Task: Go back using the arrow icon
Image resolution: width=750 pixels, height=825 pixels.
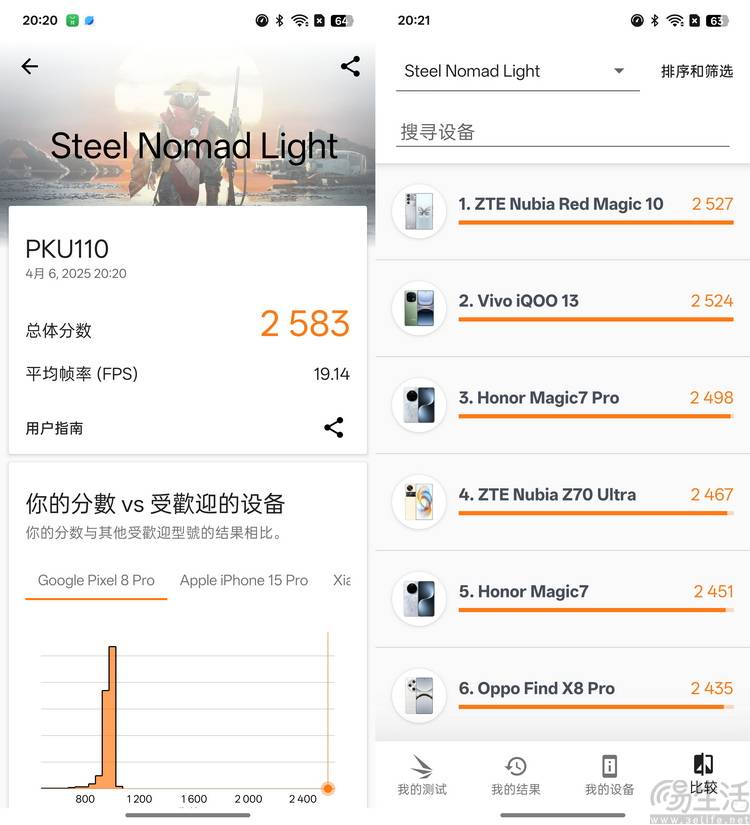Action: (30, 66)
